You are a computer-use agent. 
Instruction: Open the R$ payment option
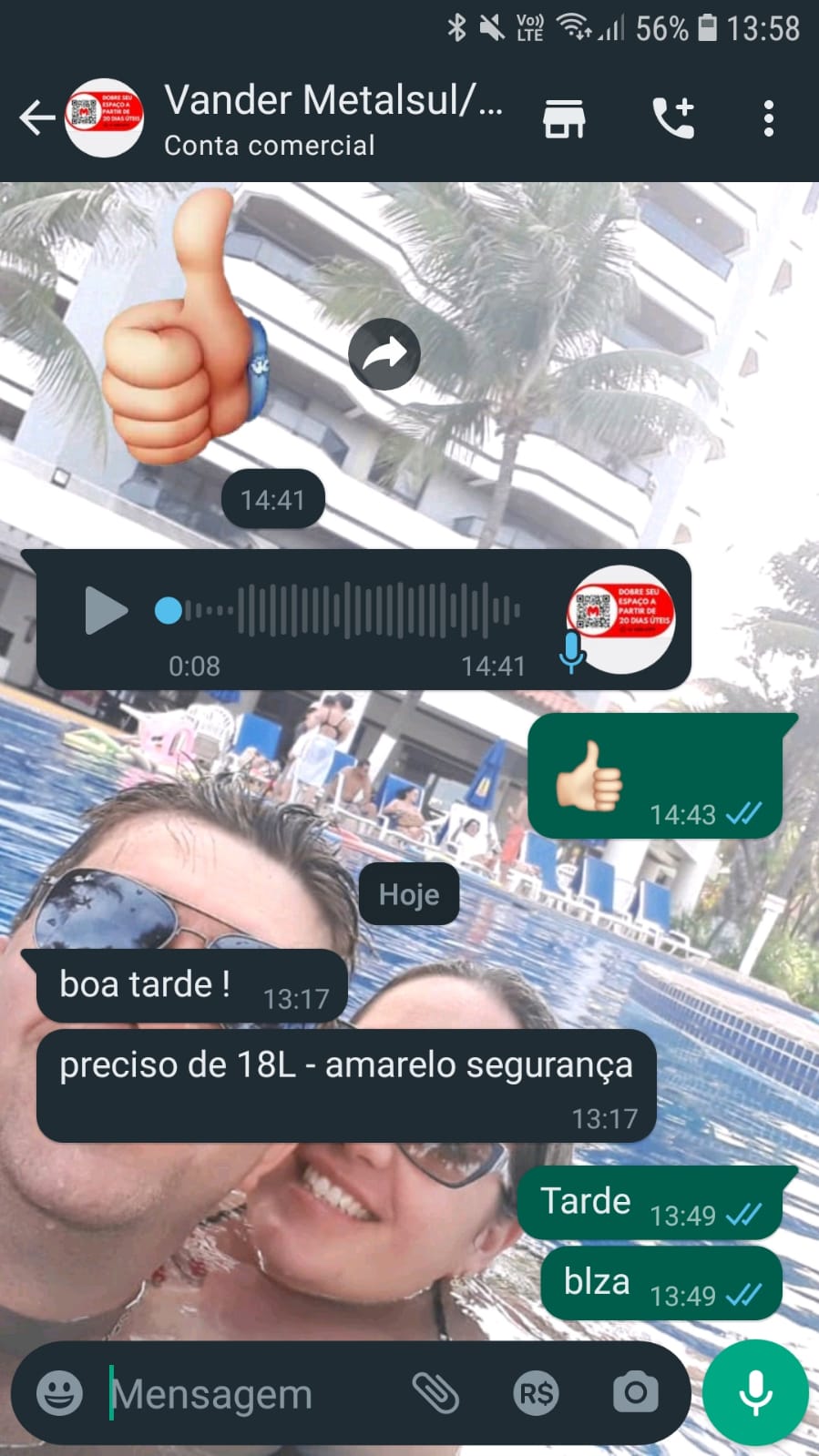coord(536,1393)
